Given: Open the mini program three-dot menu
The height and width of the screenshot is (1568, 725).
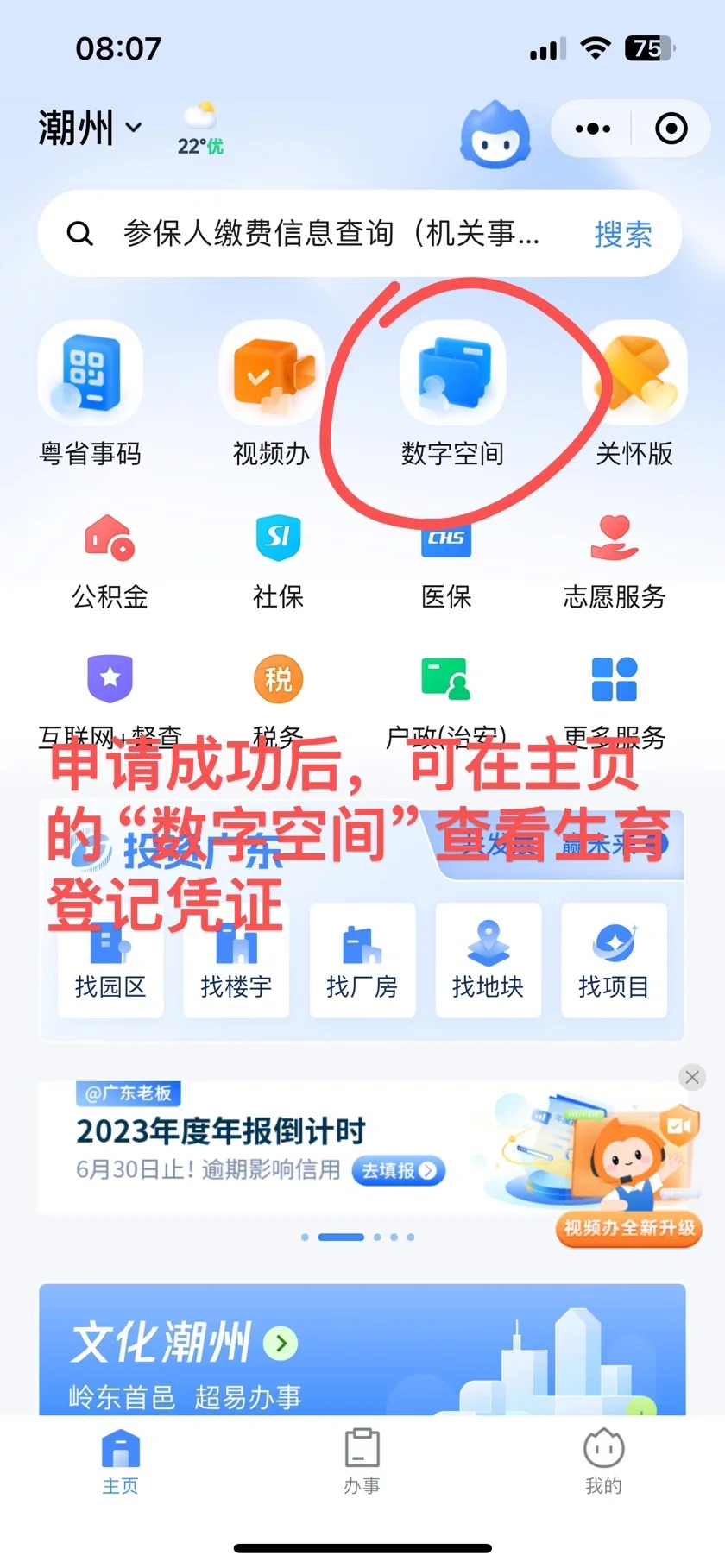Looking at the screenshot, I should (x=593, y=129).
